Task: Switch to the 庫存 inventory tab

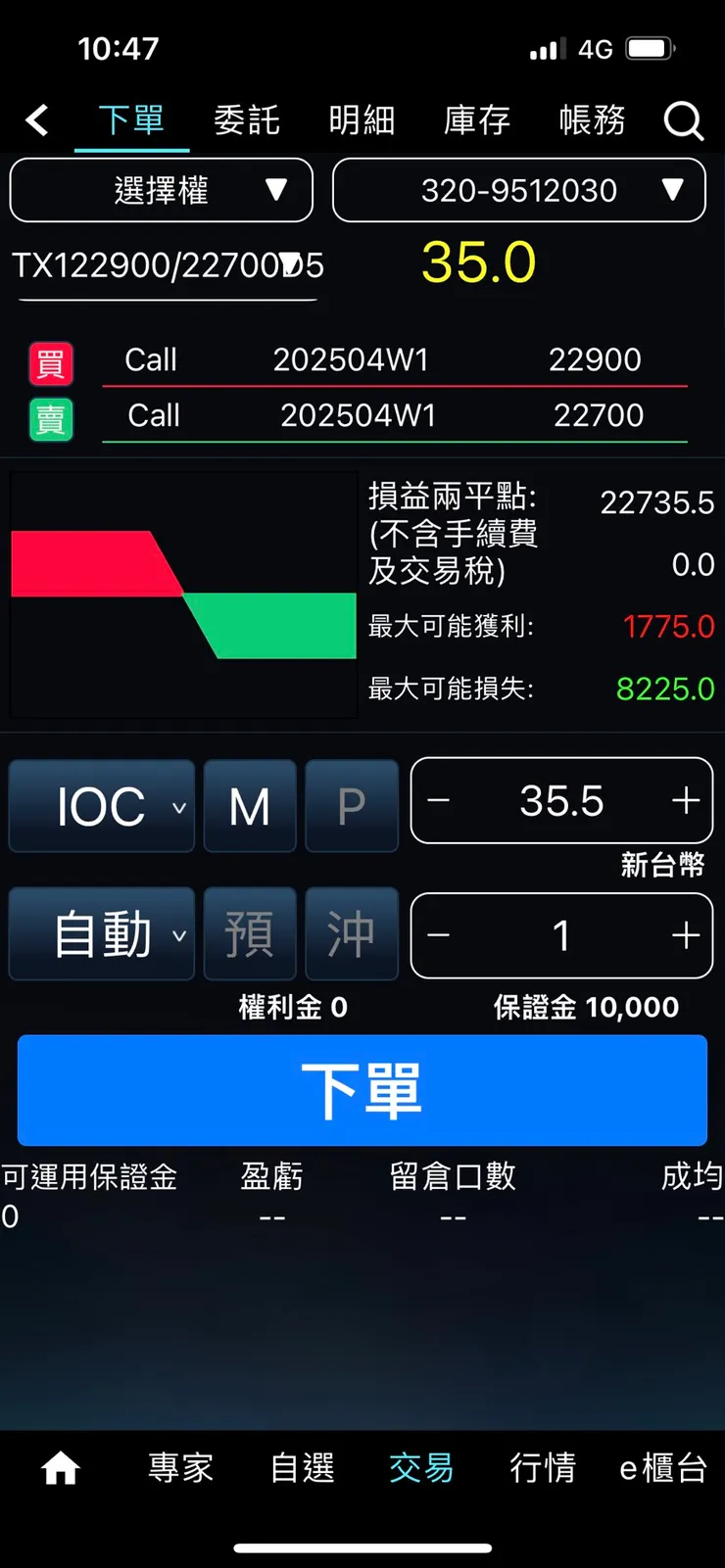Action: [x=476, y=120]
